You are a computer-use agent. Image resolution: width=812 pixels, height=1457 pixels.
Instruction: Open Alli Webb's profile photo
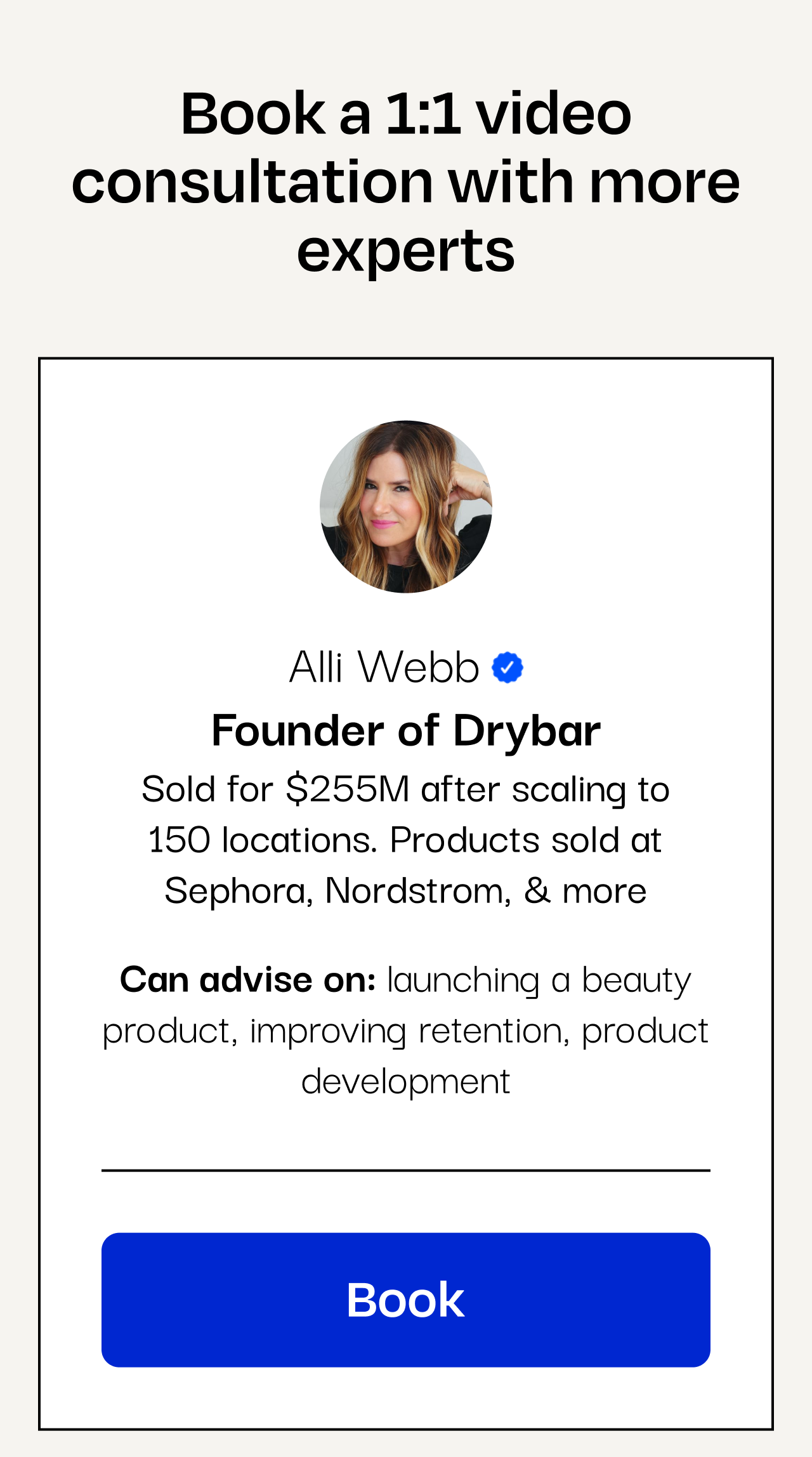click(406, 506)
